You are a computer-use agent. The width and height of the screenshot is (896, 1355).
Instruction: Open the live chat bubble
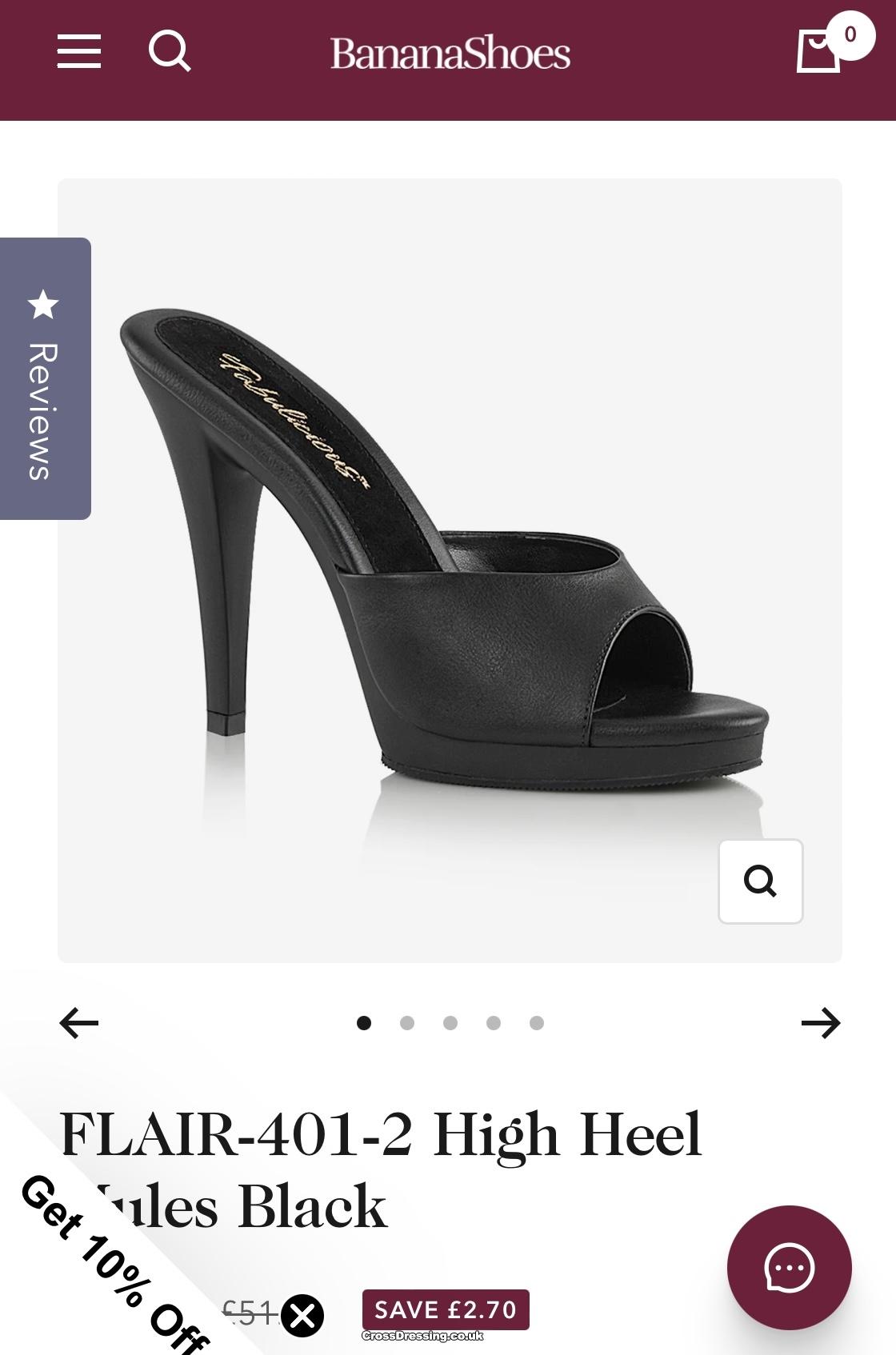(789, 1268)
